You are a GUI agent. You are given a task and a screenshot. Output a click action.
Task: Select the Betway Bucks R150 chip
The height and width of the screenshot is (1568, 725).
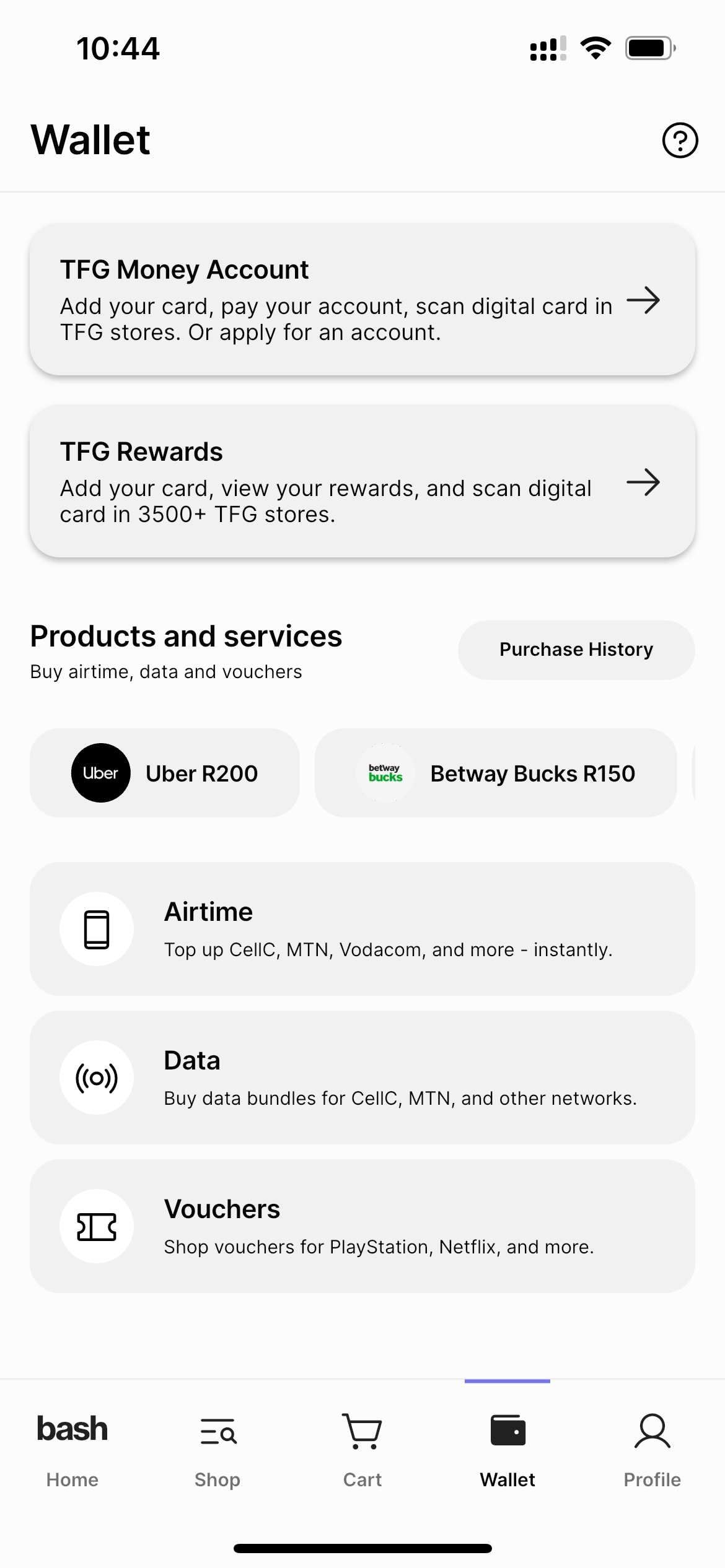(496, 773)
